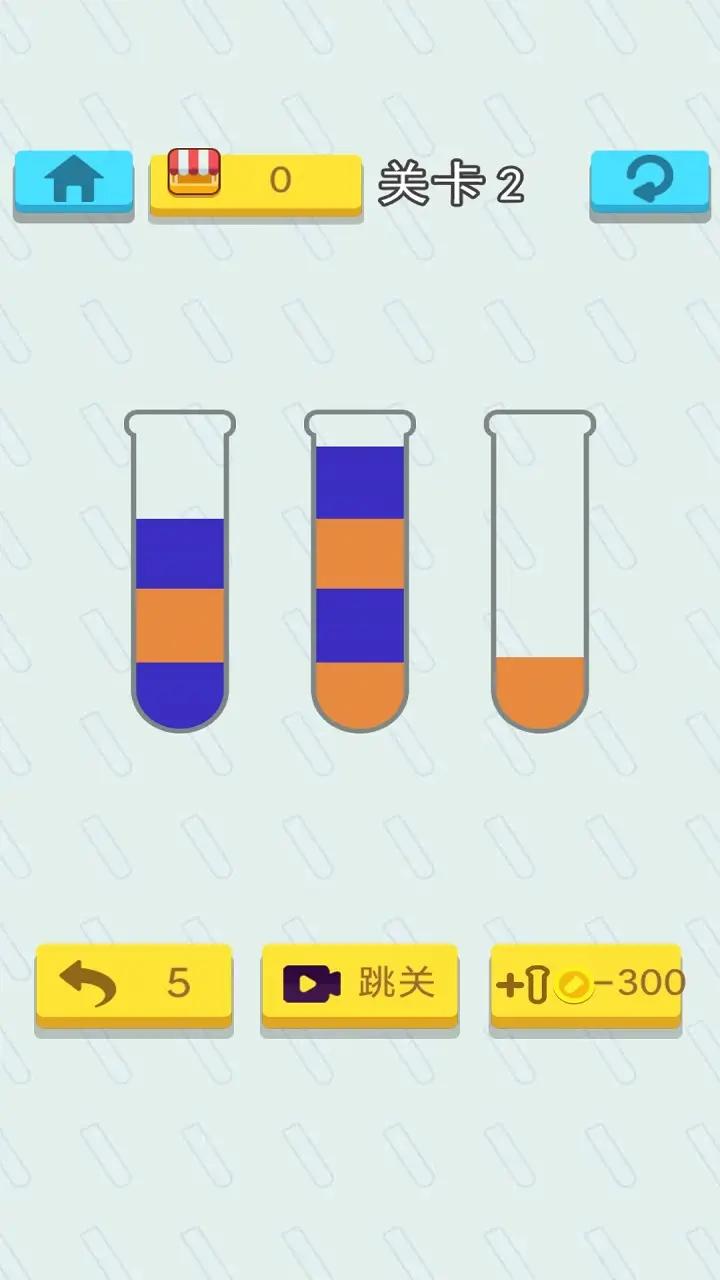The width and height of the screenshot is (720, 1280).
Task: Open the shop coin counter
Action: (255, 181)
